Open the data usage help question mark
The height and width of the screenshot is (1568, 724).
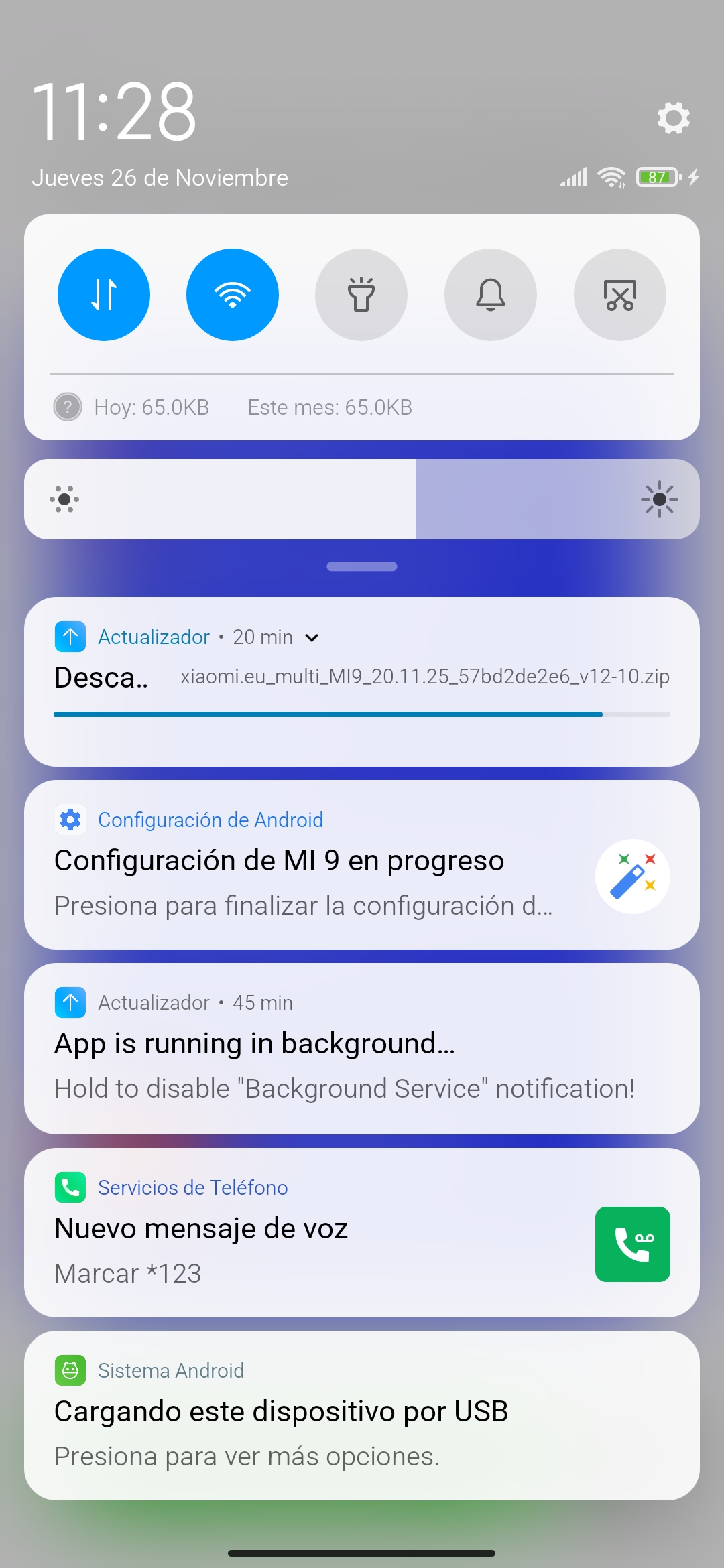tap(68, 407)
